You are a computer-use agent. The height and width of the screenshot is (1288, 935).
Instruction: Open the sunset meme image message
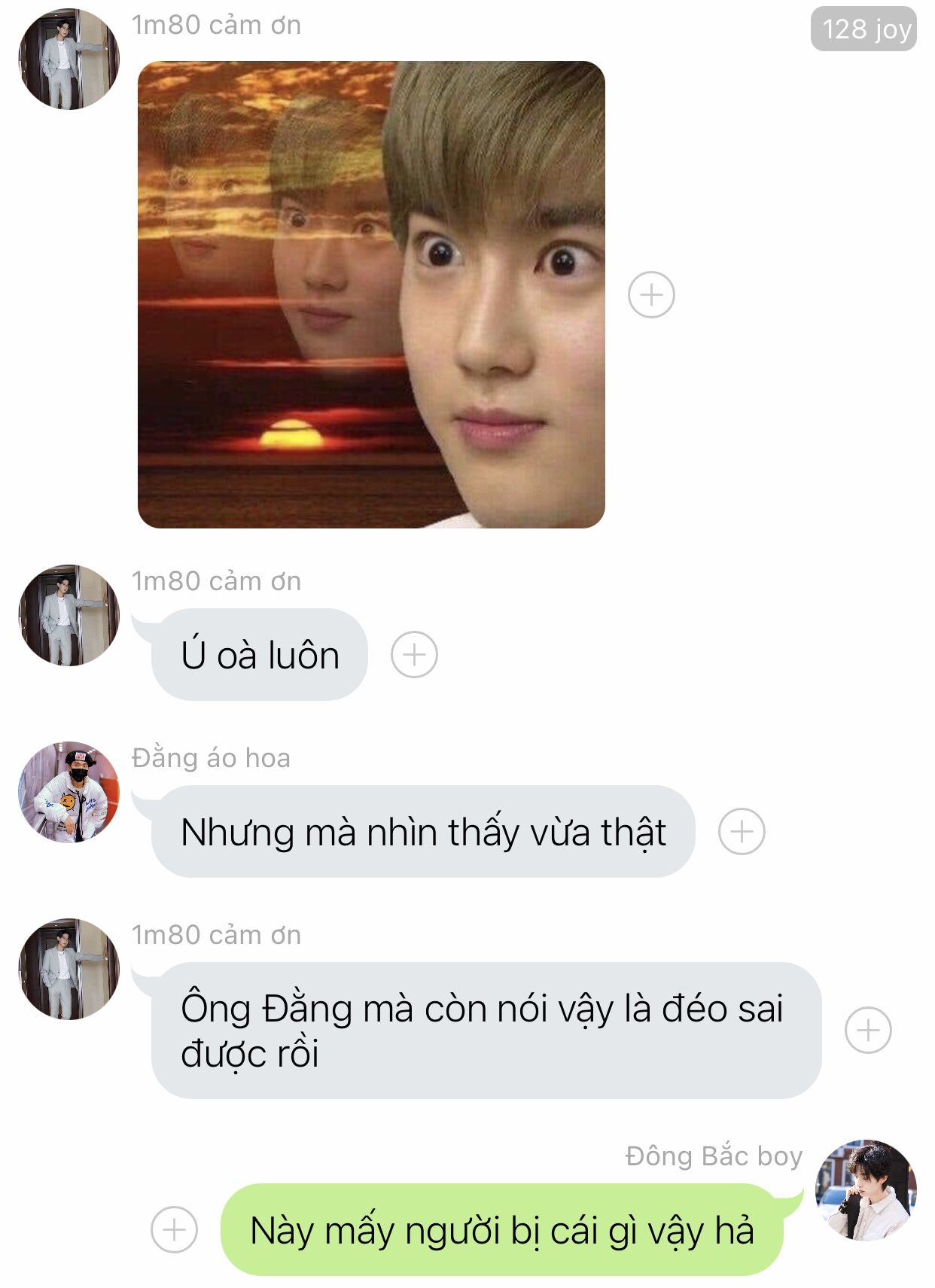(x=371, y=294)
